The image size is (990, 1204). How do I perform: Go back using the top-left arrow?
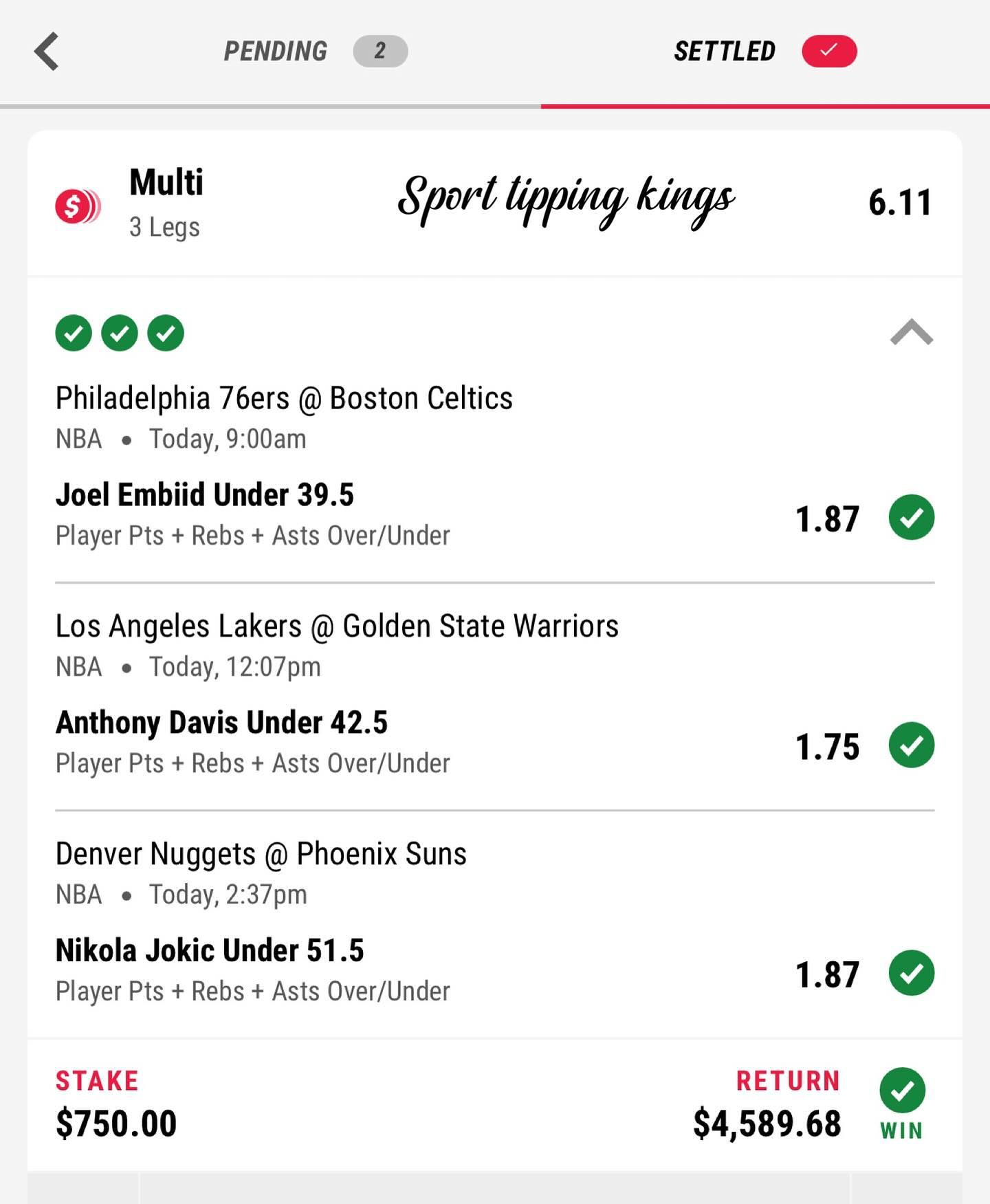(47, 52)
